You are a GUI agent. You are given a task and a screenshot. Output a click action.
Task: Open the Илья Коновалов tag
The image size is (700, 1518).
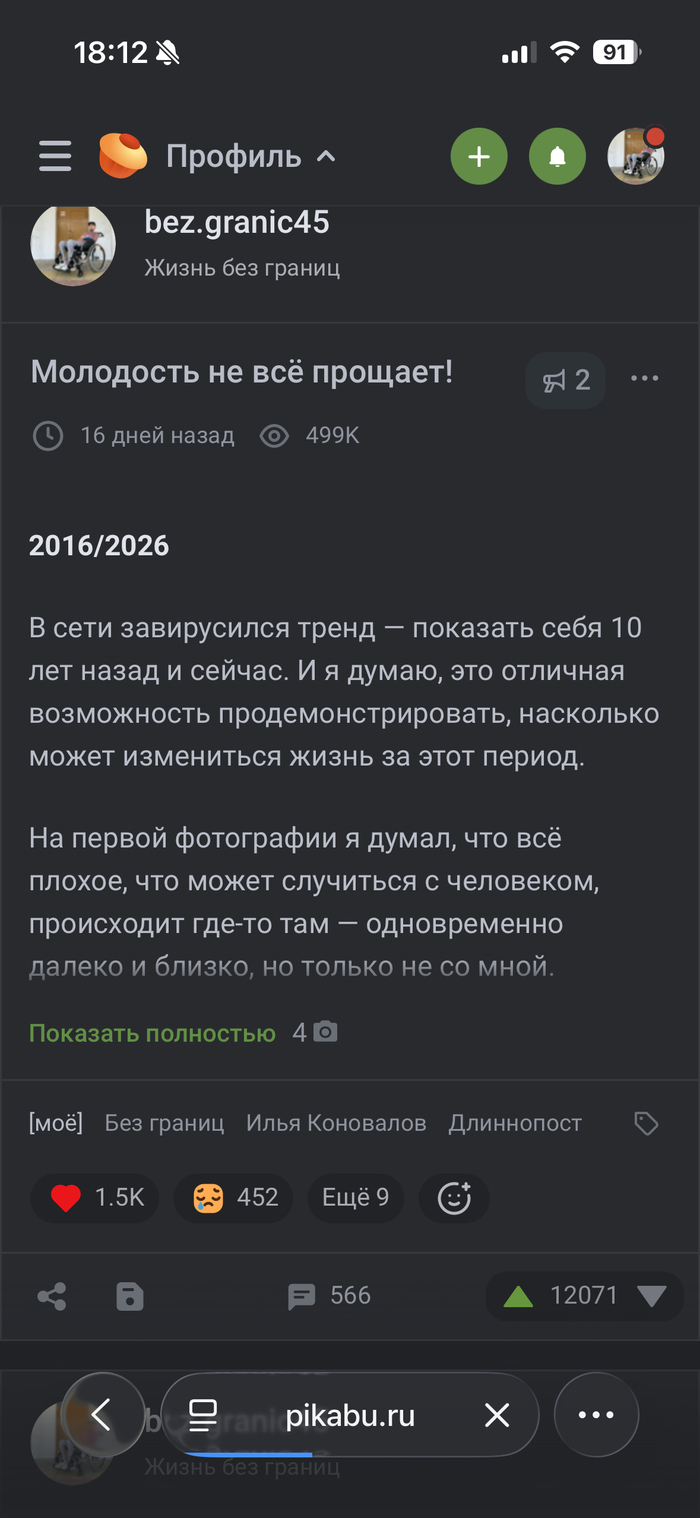click(x=336, y=1123)
